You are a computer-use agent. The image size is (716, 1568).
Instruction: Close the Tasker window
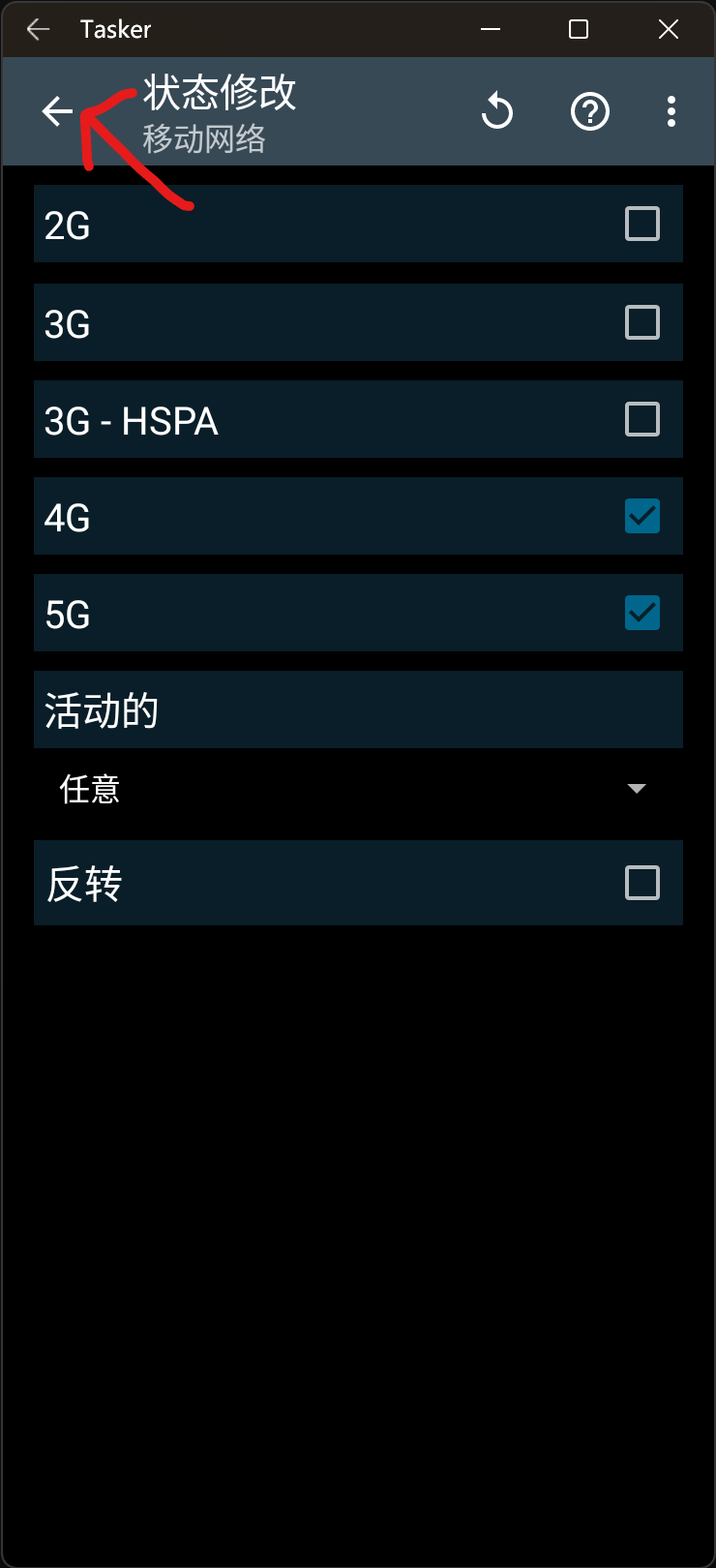[668, 29]
